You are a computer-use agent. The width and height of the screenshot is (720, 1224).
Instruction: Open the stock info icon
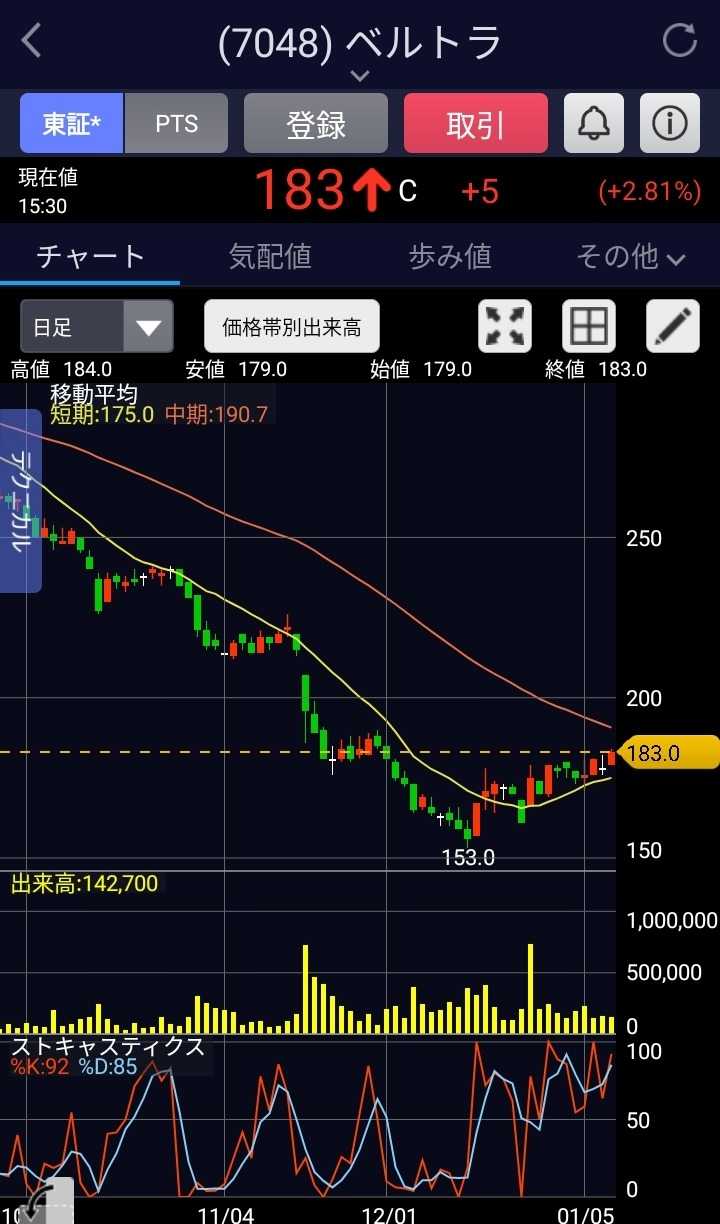(x=670, y=124)
